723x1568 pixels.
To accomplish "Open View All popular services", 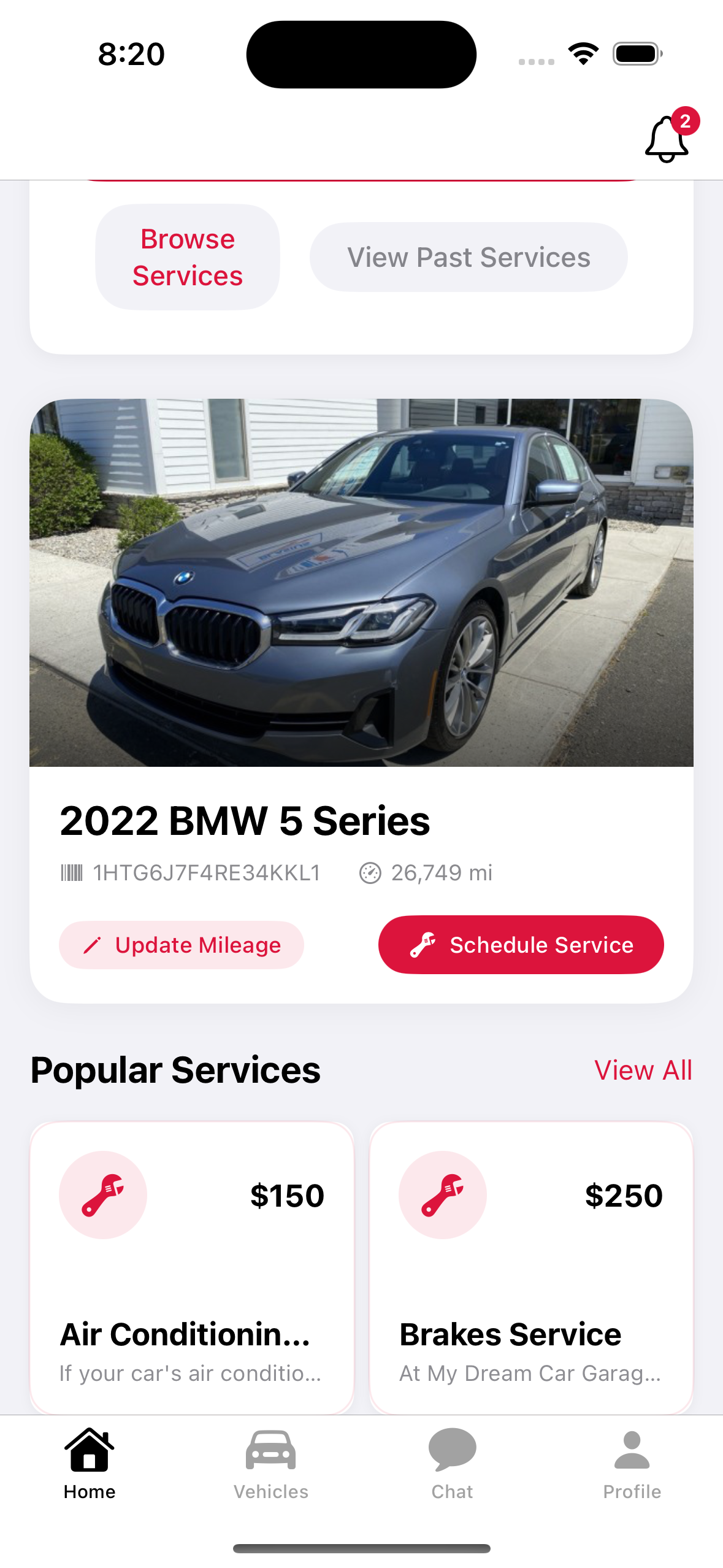I will pyautogui.click(x=643, y=1069).
